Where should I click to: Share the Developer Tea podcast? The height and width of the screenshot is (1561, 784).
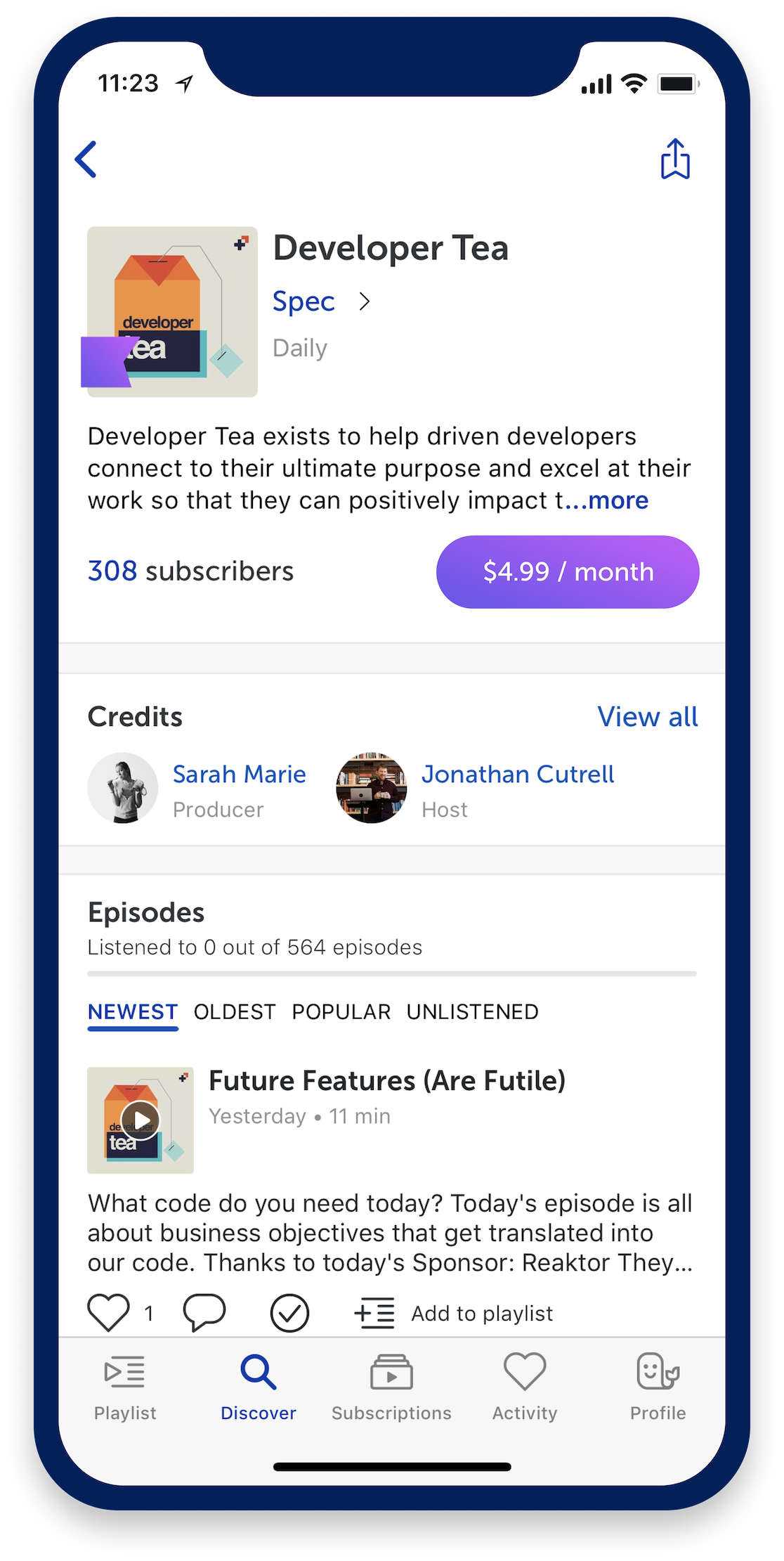tap(674, 160)
